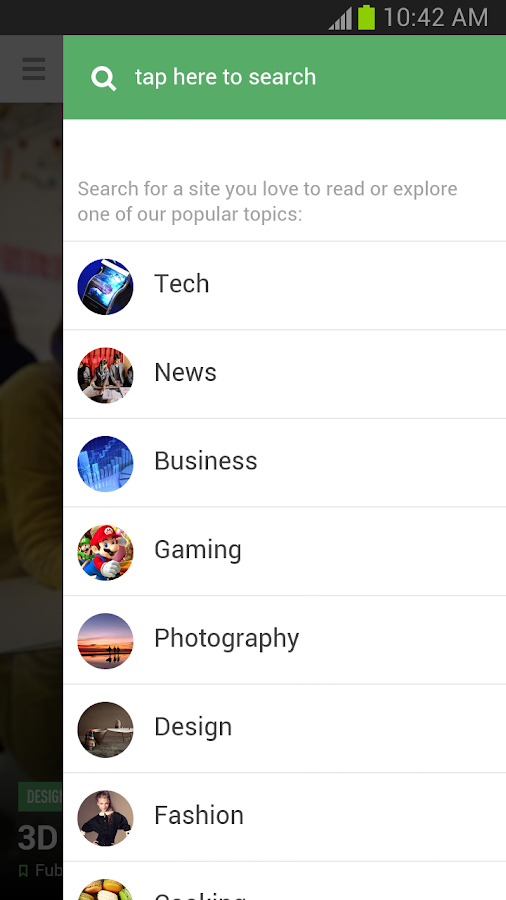Image resolution: width=506 pixels, height=900 pixels.
Task: Open the Tech topic
Action: [285, 286]
